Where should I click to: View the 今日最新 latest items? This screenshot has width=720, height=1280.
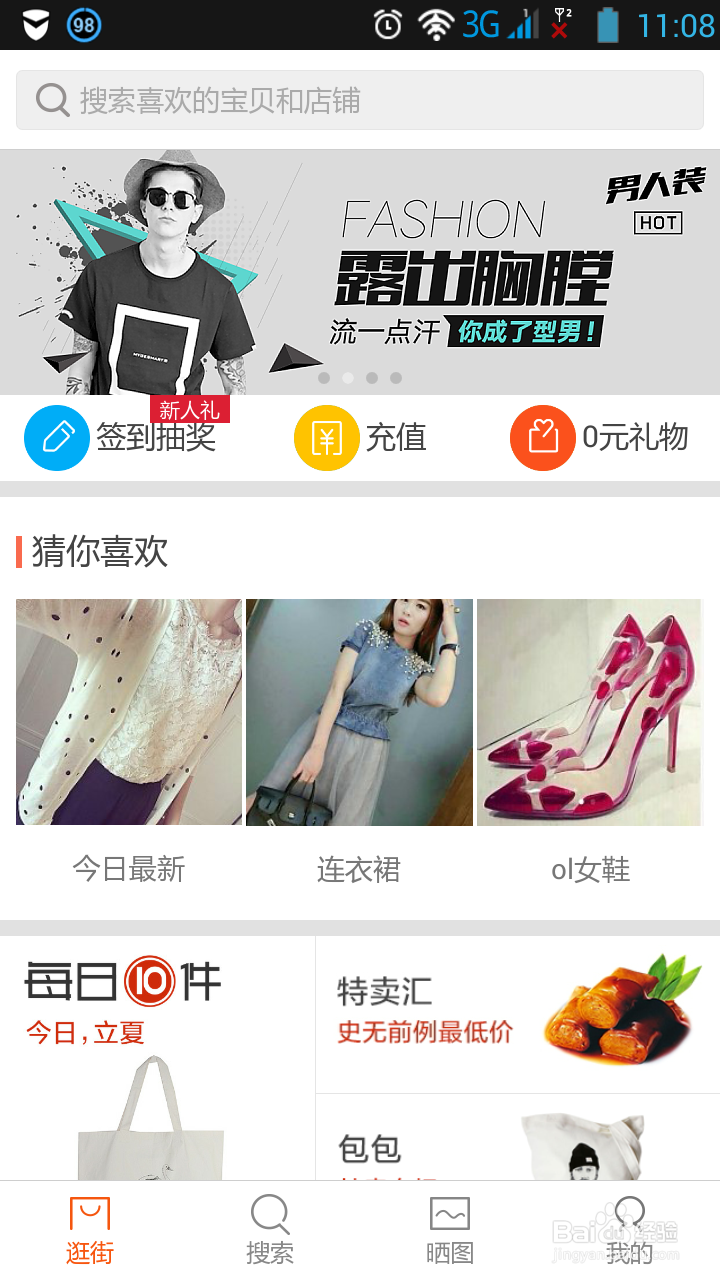point(128,712)
